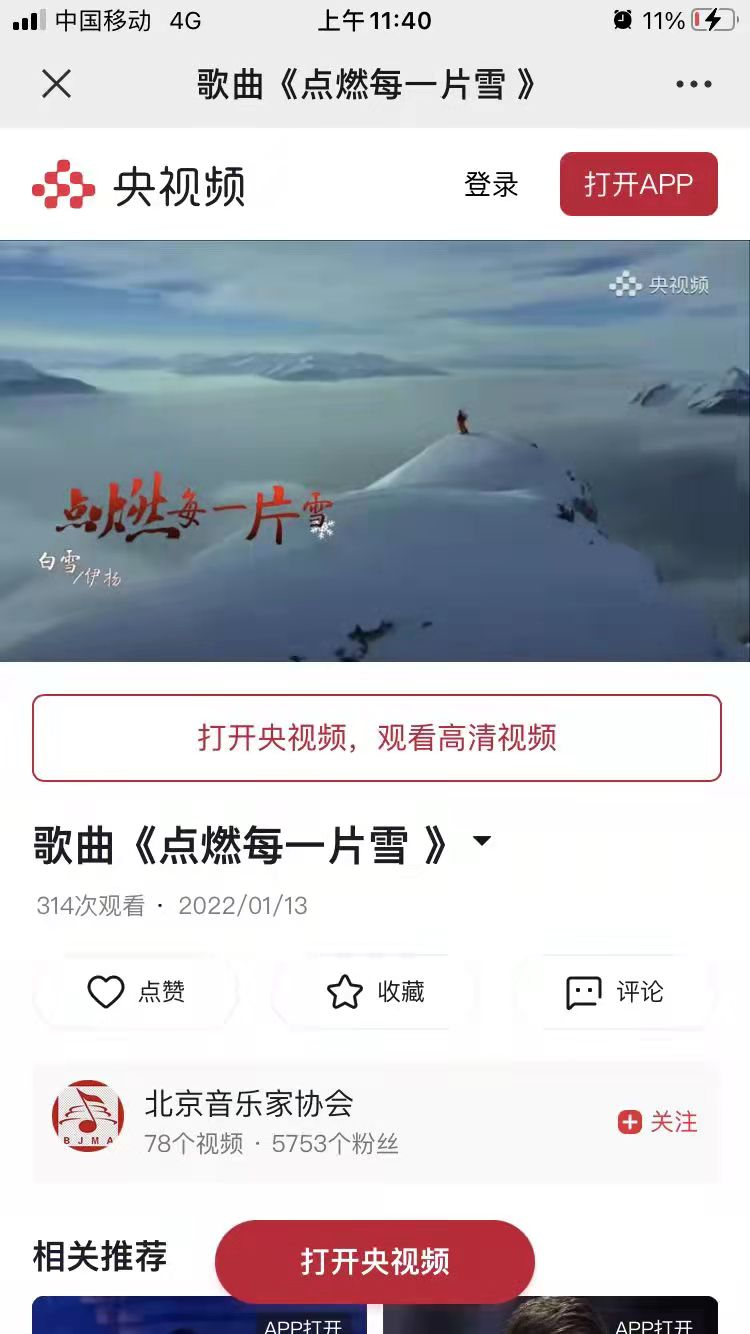
Task: Like the video with 点赞
Action: tap(136, 992)
